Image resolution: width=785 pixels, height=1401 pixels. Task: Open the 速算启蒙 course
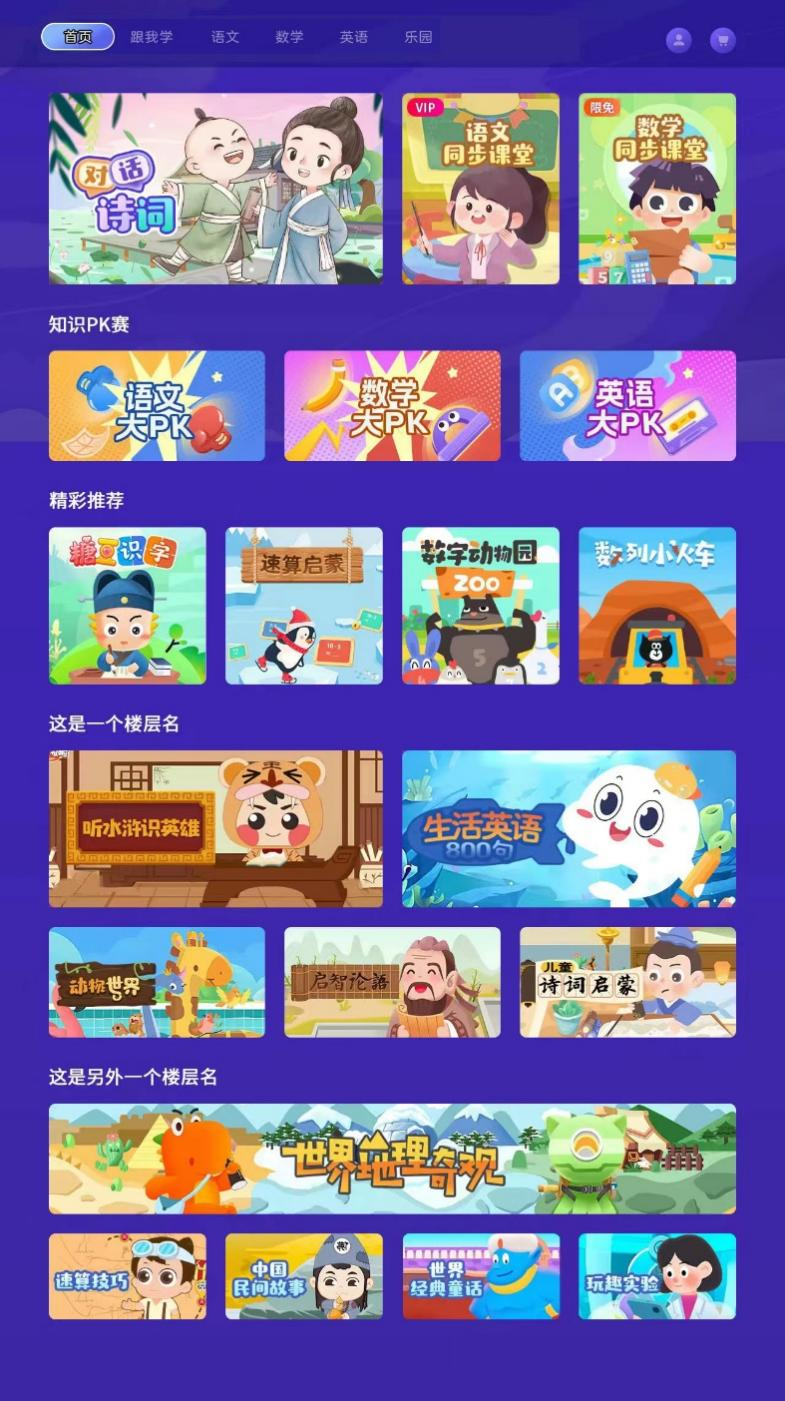pos(304,606)
